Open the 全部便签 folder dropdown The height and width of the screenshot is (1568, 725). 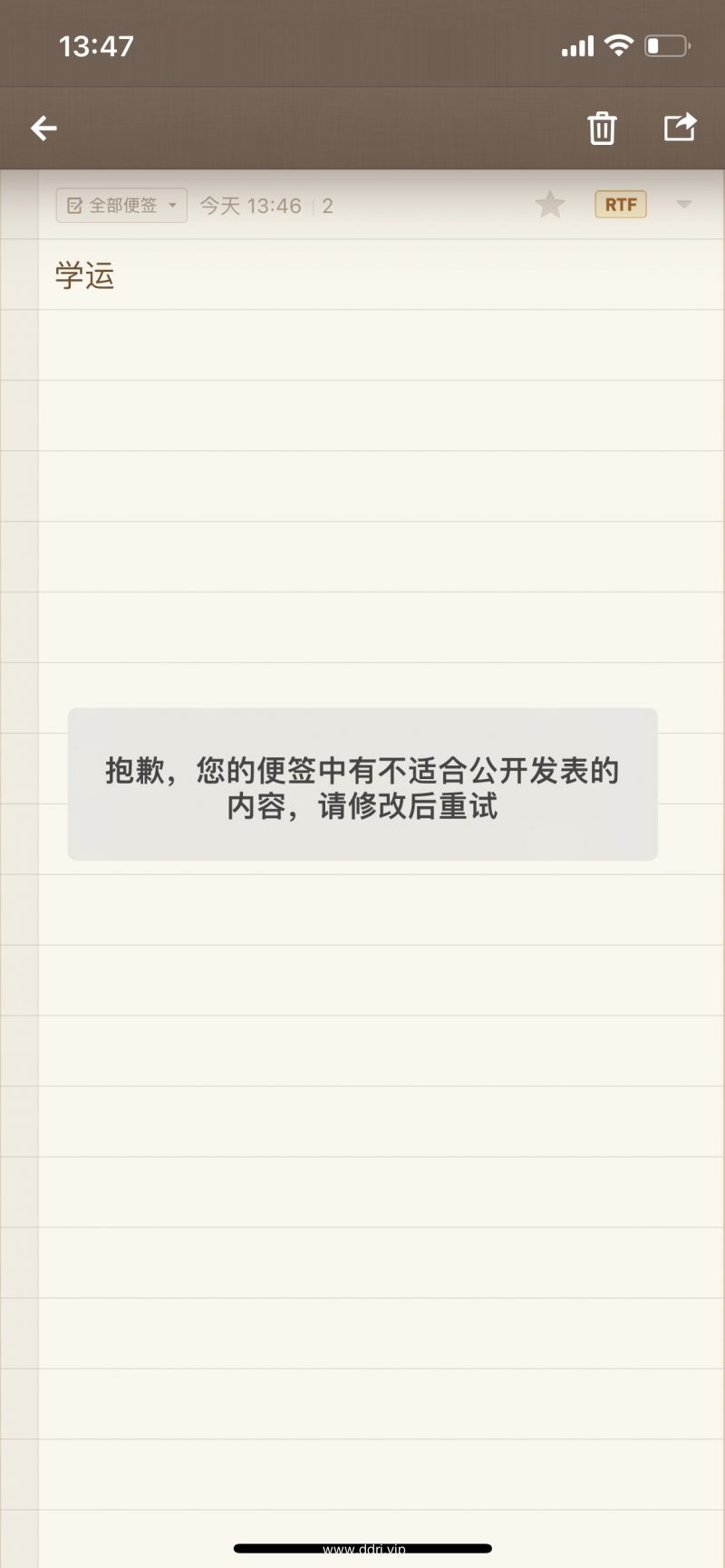[x=121, y=206]
